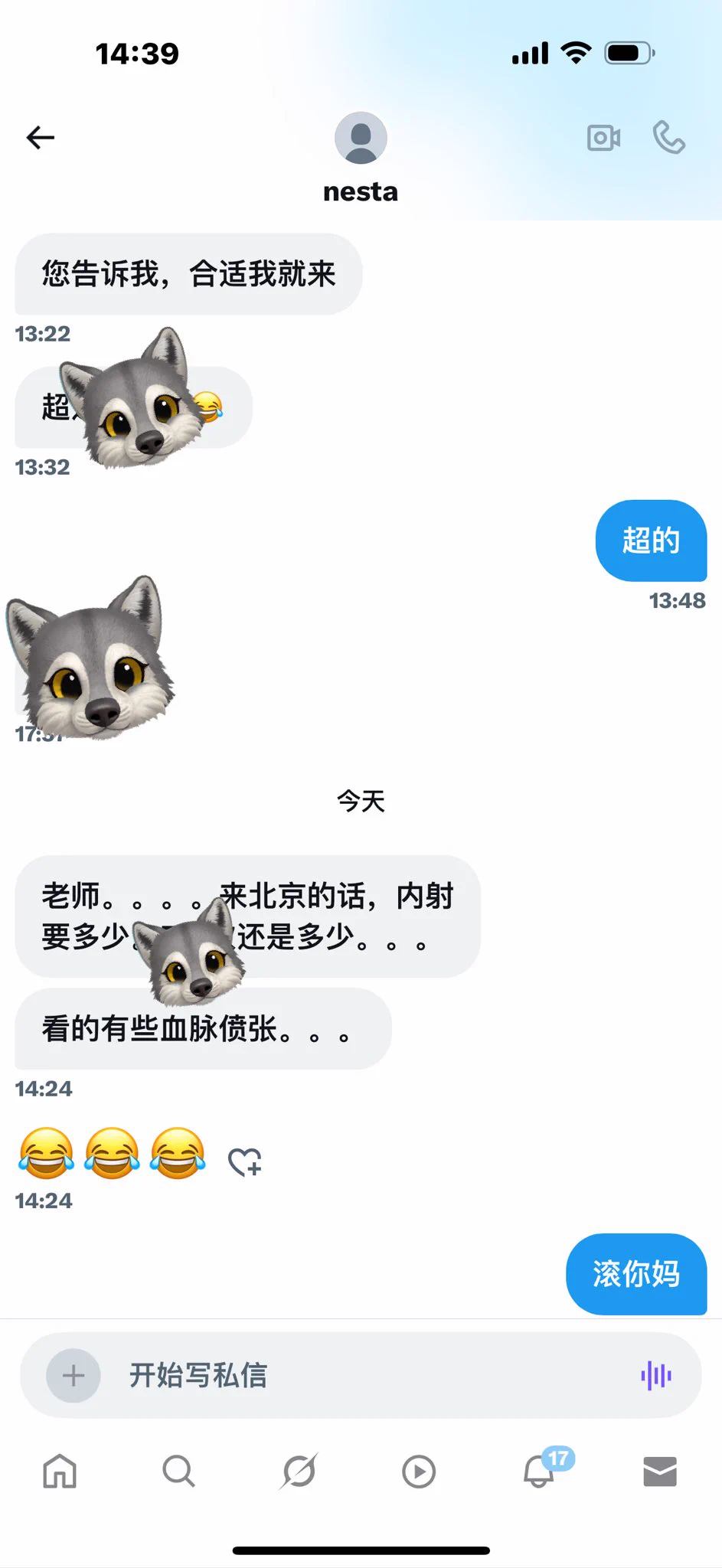
Task: Open the attachment plus button
Action: (74, 1376)
